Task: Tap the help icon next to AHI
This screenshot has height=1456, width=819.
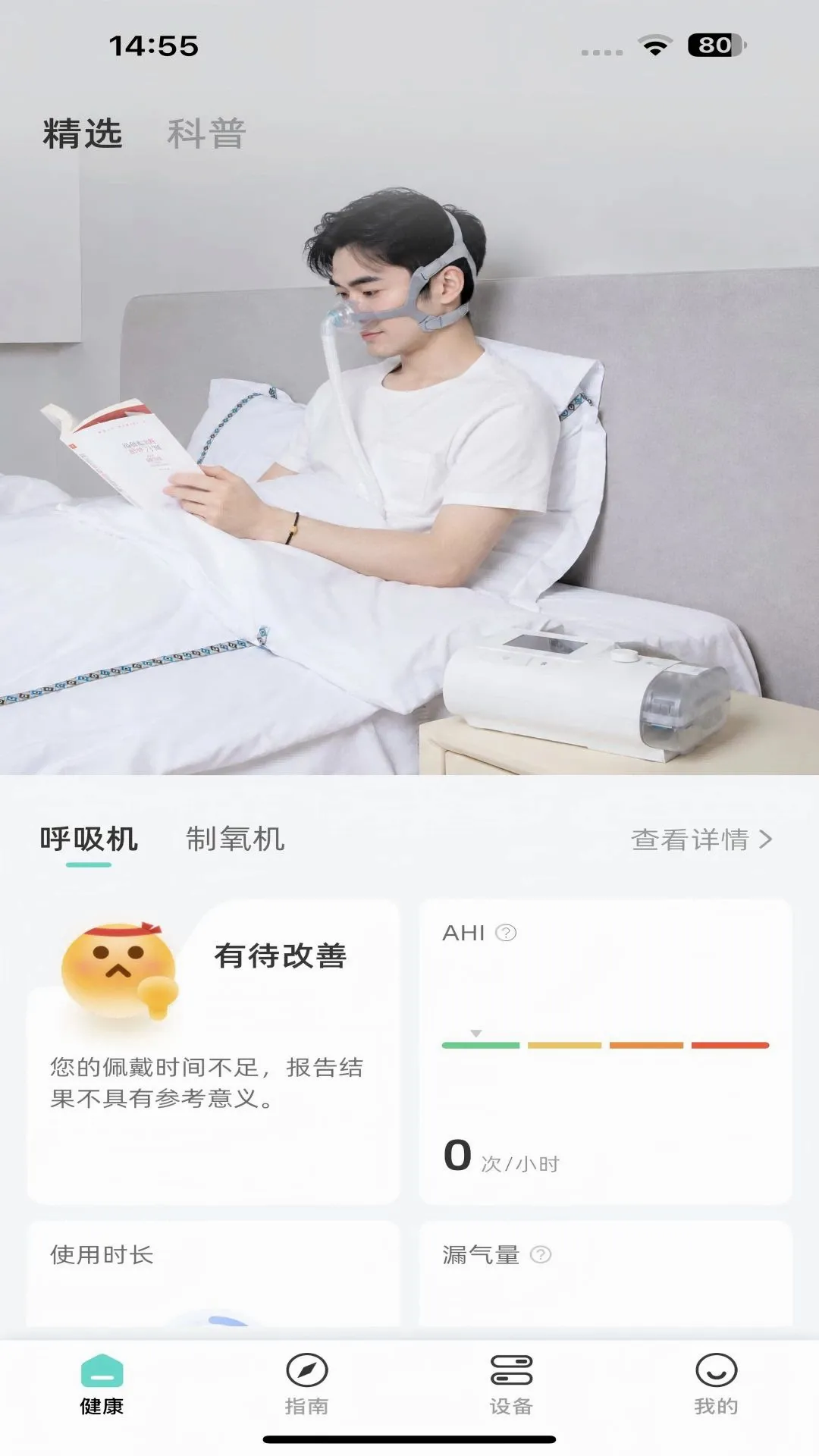Action: (x=506, y=933)
